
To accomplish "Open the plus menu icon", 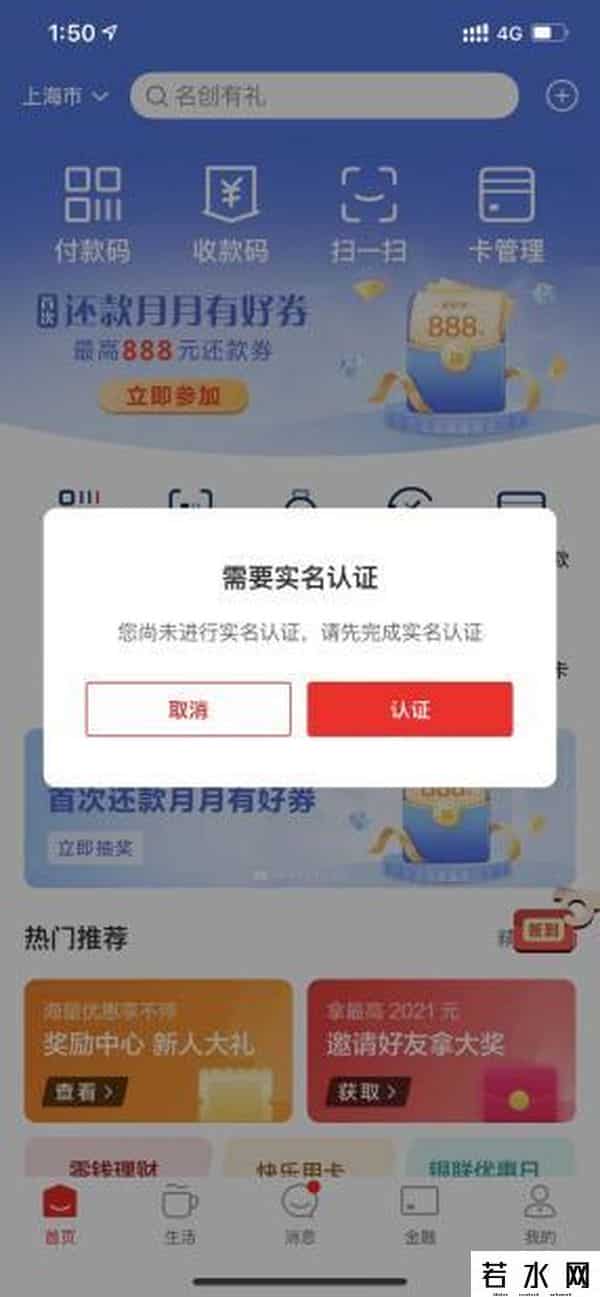I will (x=562, y=96).
